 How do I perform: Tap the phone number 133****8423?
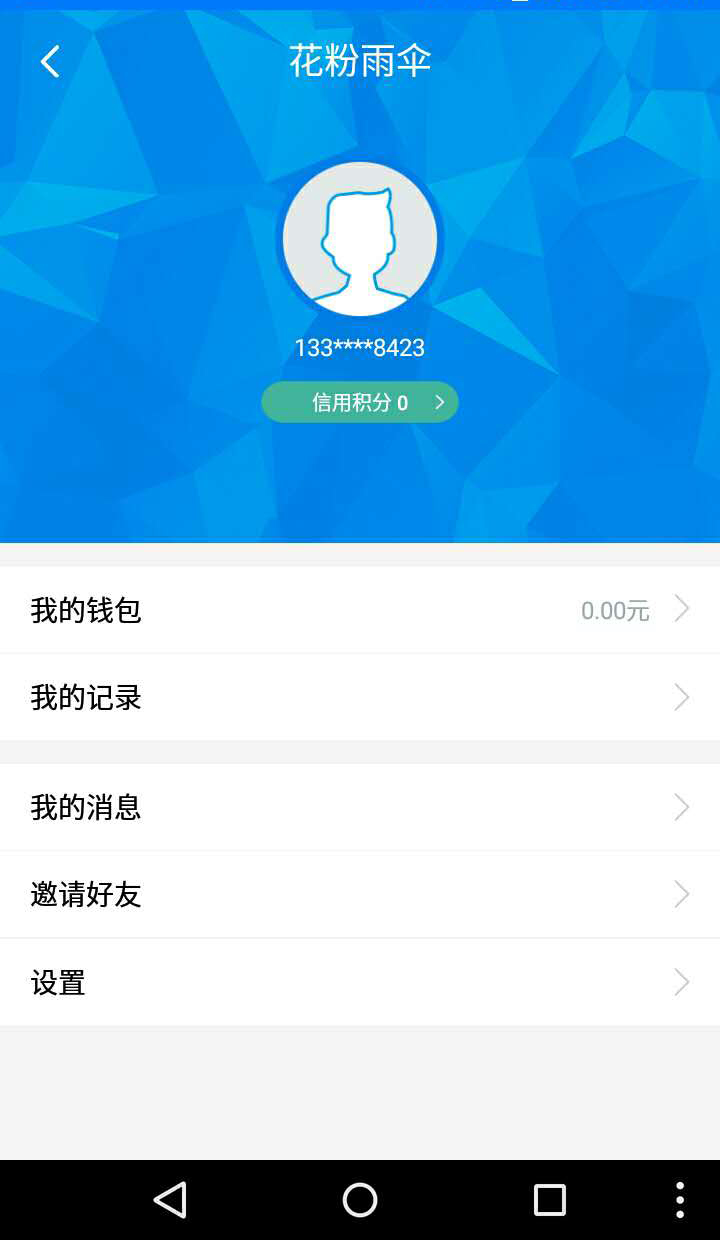click(360, 347)
